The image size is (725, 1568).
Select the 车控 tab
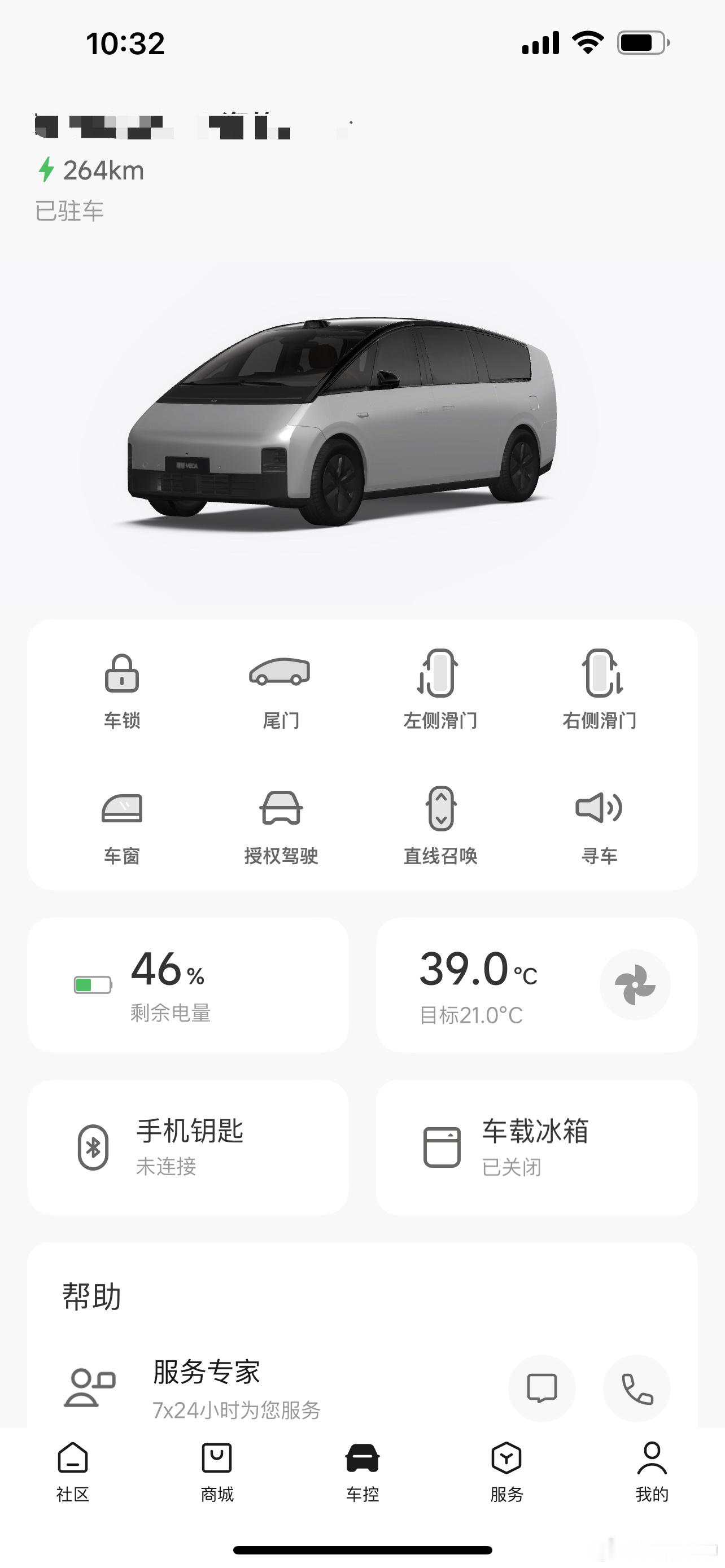click(362, 1472)
